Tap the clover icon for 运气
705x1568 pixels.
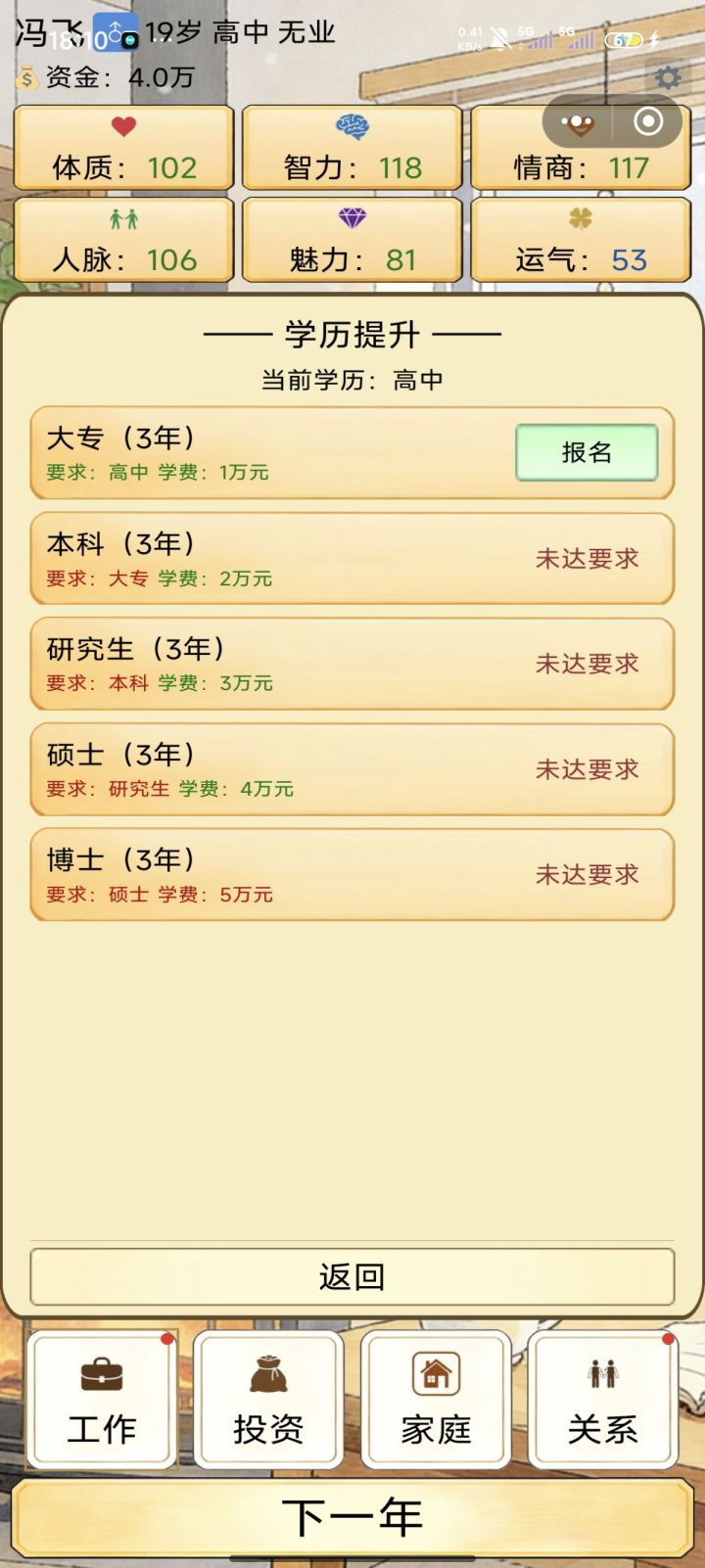coord(579,217)
